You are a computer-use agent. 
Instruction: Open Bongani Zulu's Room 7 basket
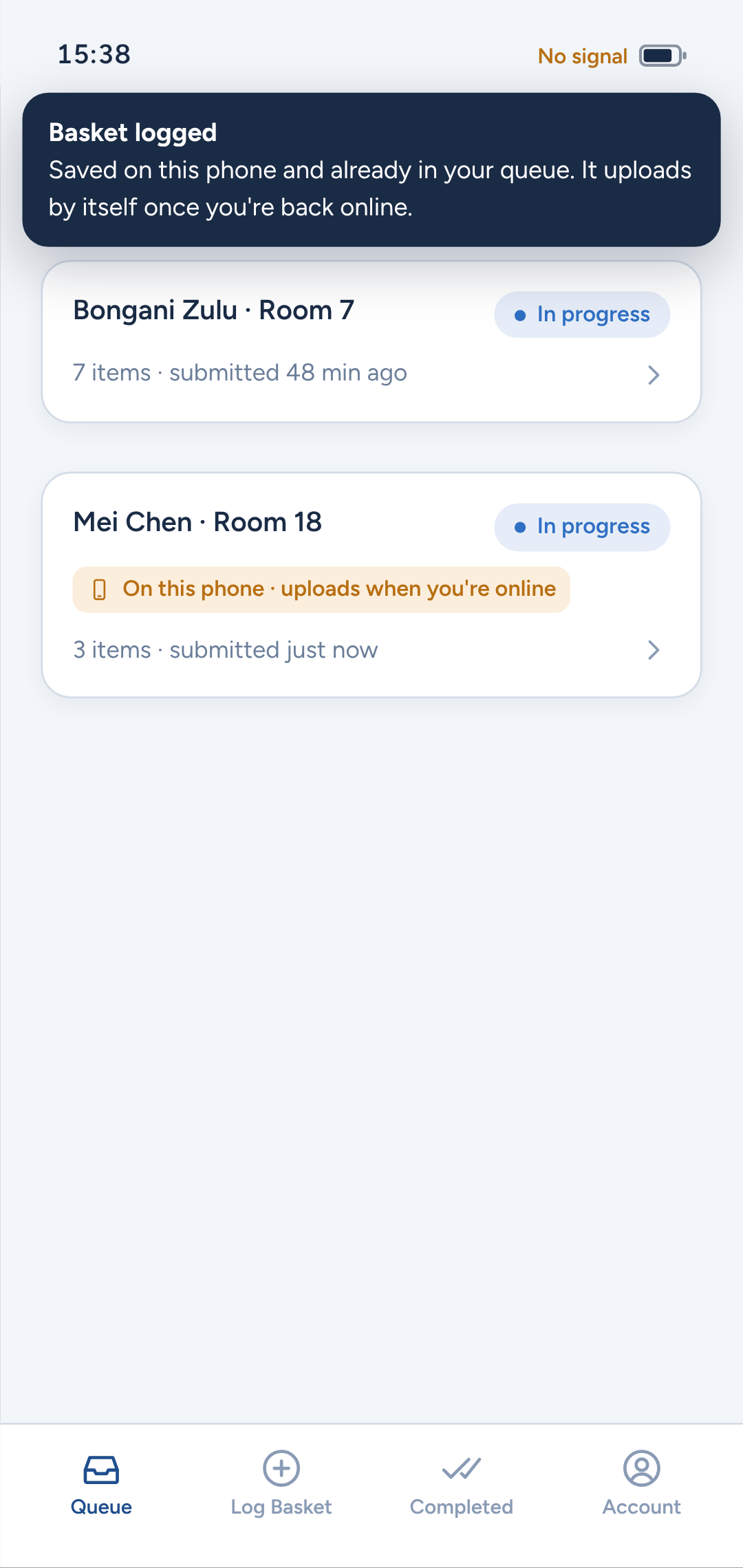371,342
